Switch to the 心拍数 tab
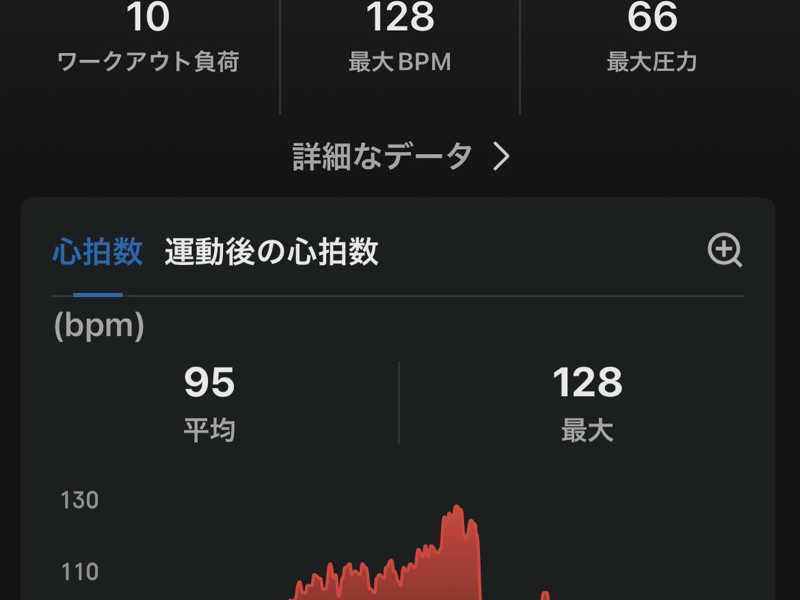The width and height of the screenshot is (800, 600). [x=97, y=252]
